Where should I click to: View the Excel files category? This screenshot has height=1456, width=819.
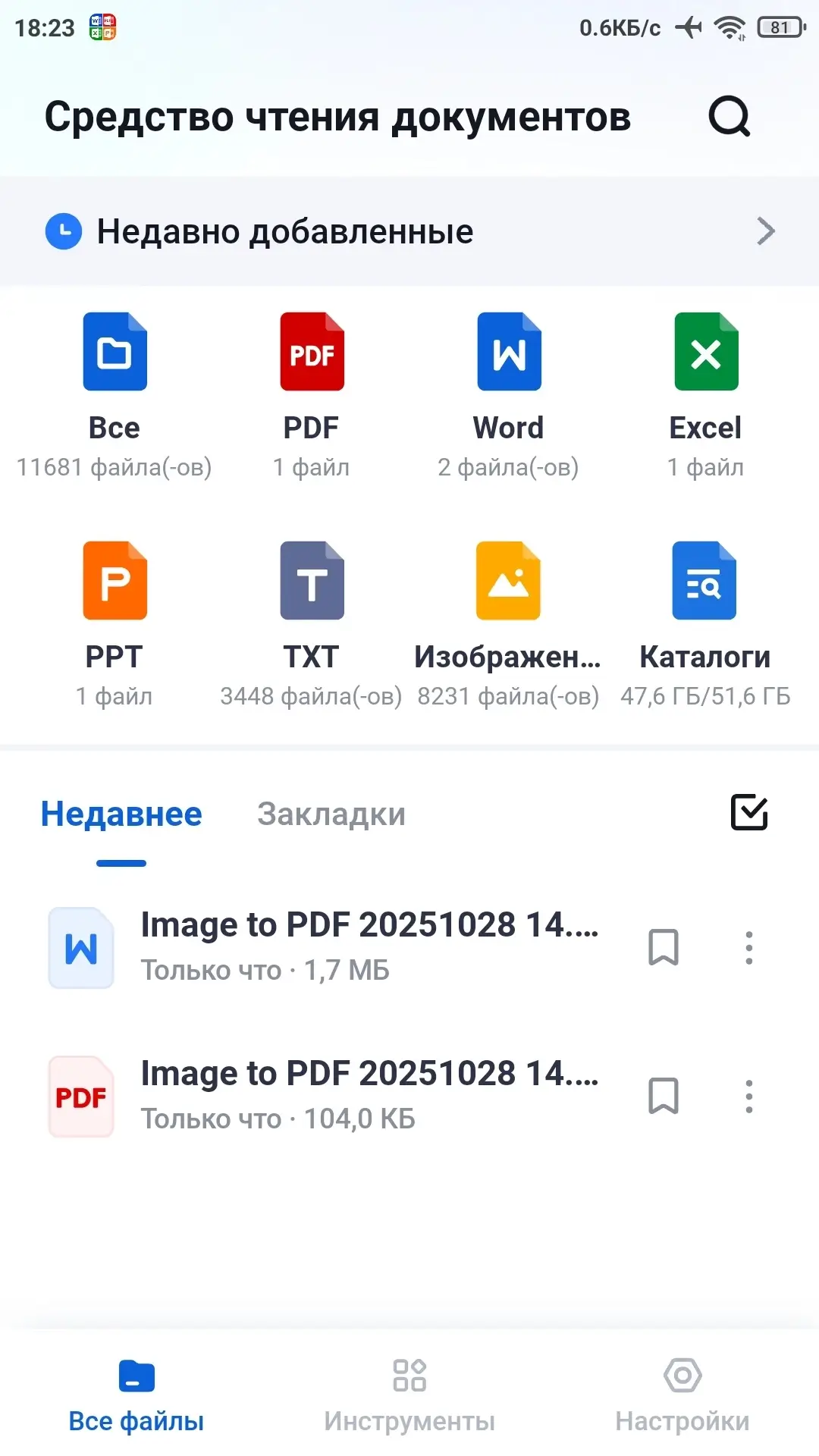coord(705,395)
